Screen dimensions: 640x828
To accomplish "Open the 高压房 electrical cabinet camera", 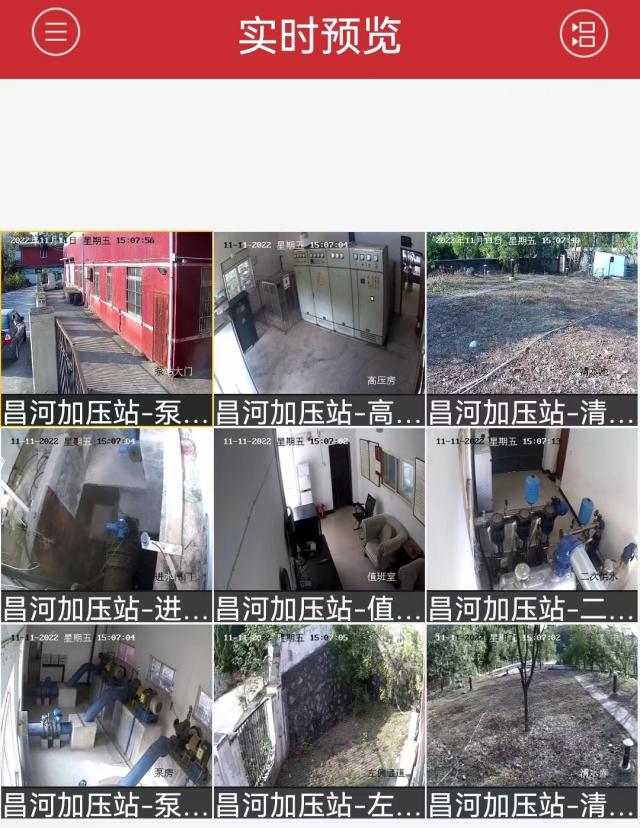I will (x=319, y=314).
